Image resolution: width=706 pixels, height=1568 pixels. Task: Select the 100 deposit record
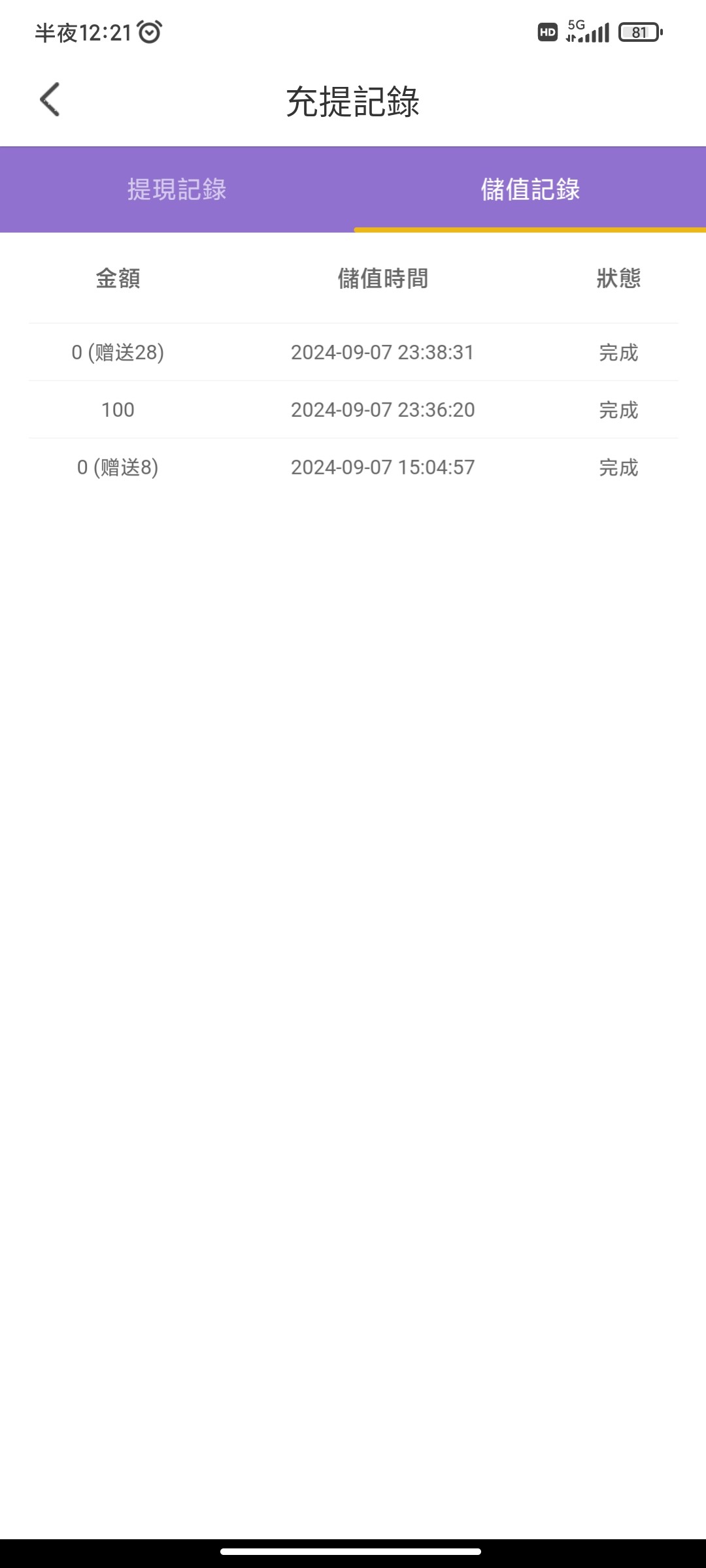click(353, 410)
